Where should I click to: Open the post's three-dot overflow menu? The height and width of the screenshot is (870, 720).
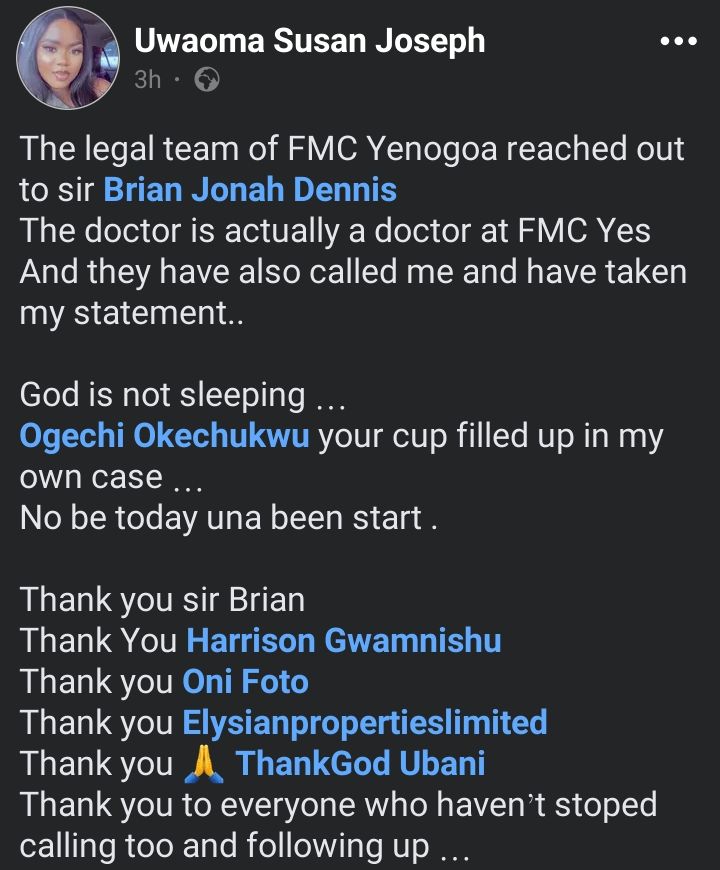pyautogui.click(x=679, y=43)
